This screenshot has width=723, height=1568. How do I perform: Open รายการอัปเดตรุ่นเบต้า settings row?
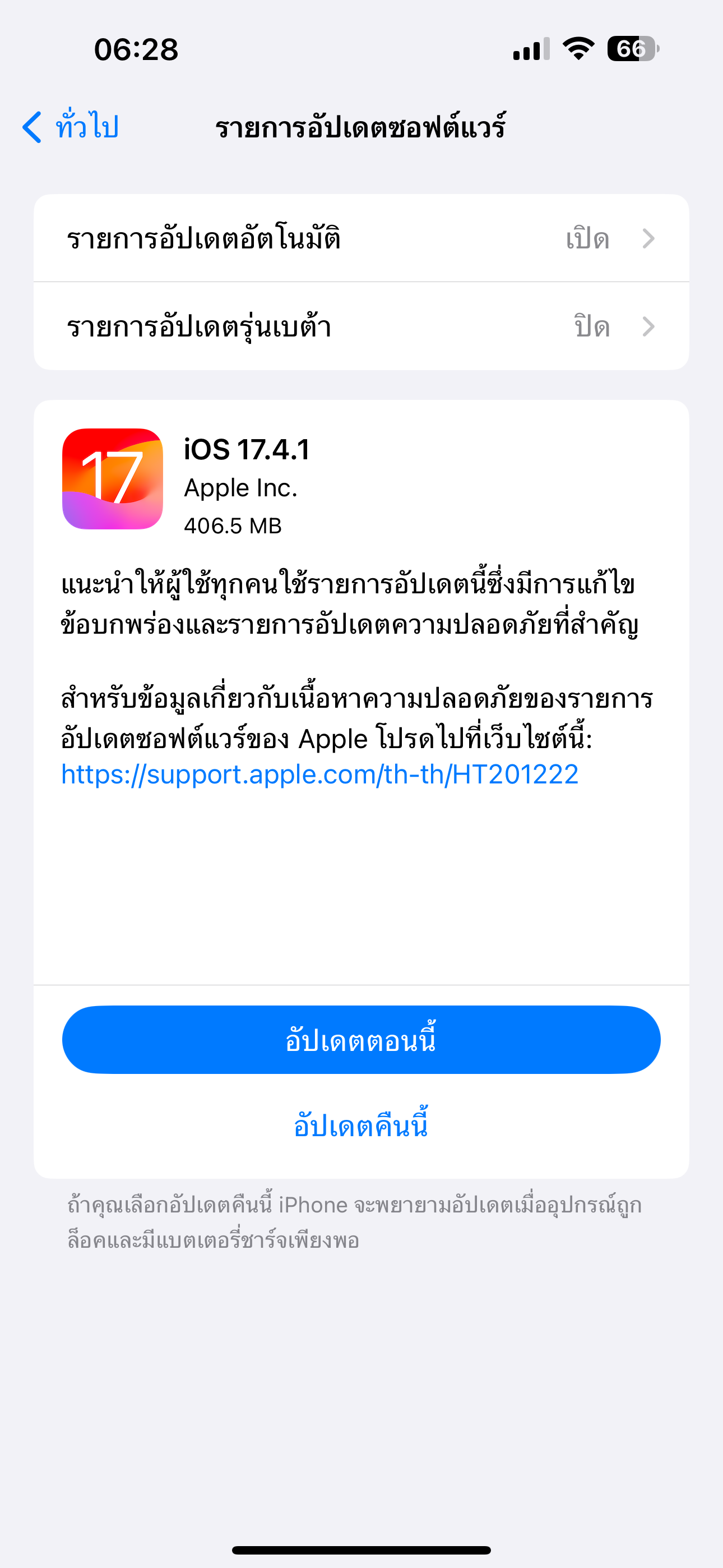click(x=361, y=326)
